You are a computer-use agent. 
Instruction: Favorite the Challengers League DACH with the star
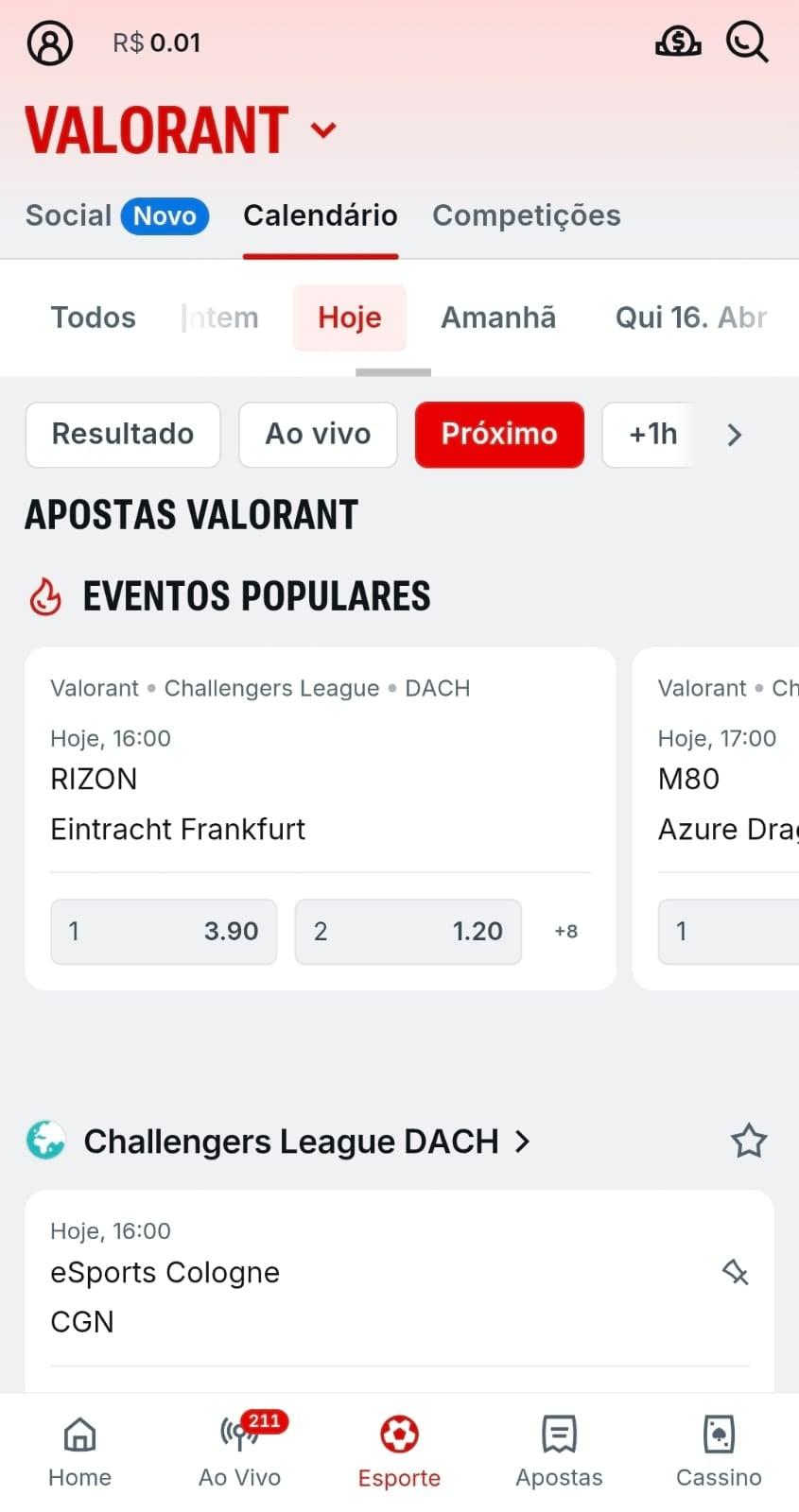click(x=749, y=1141)
